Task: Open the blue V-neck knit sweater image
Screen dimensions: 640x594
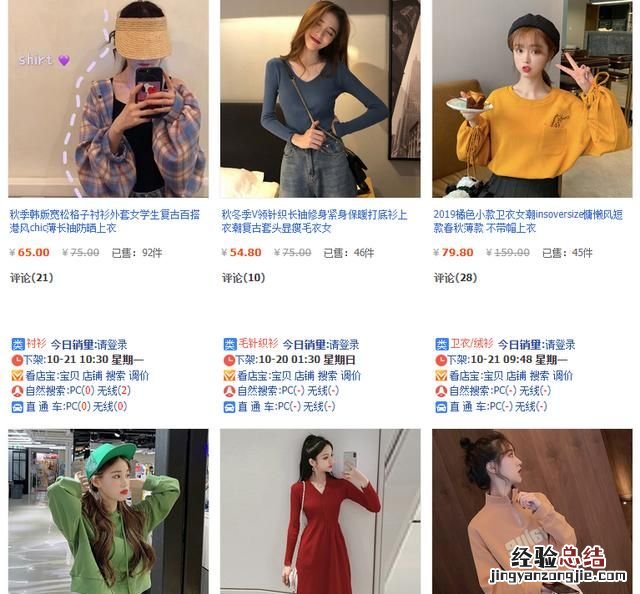Action: [320, 98]
